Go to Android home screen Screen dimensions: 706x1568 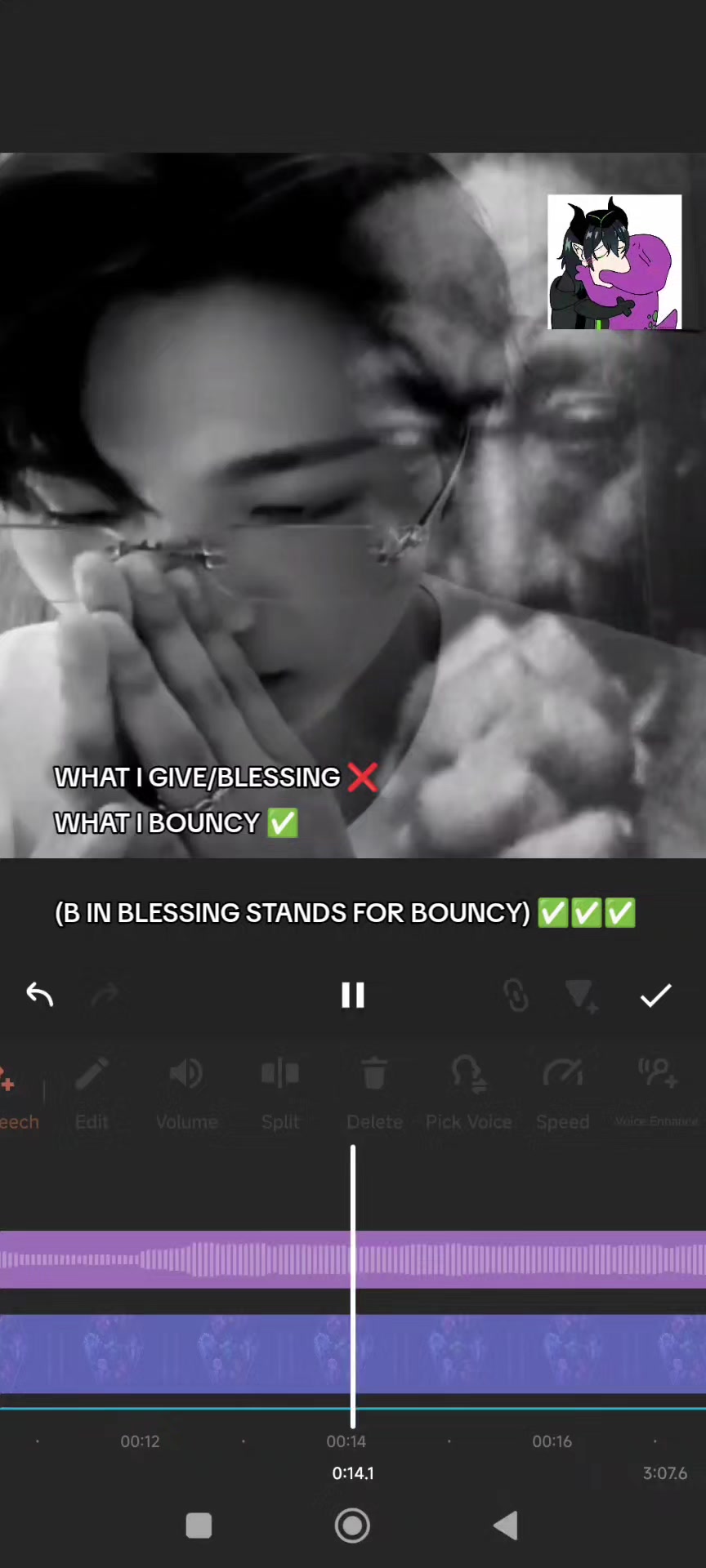352,1526
